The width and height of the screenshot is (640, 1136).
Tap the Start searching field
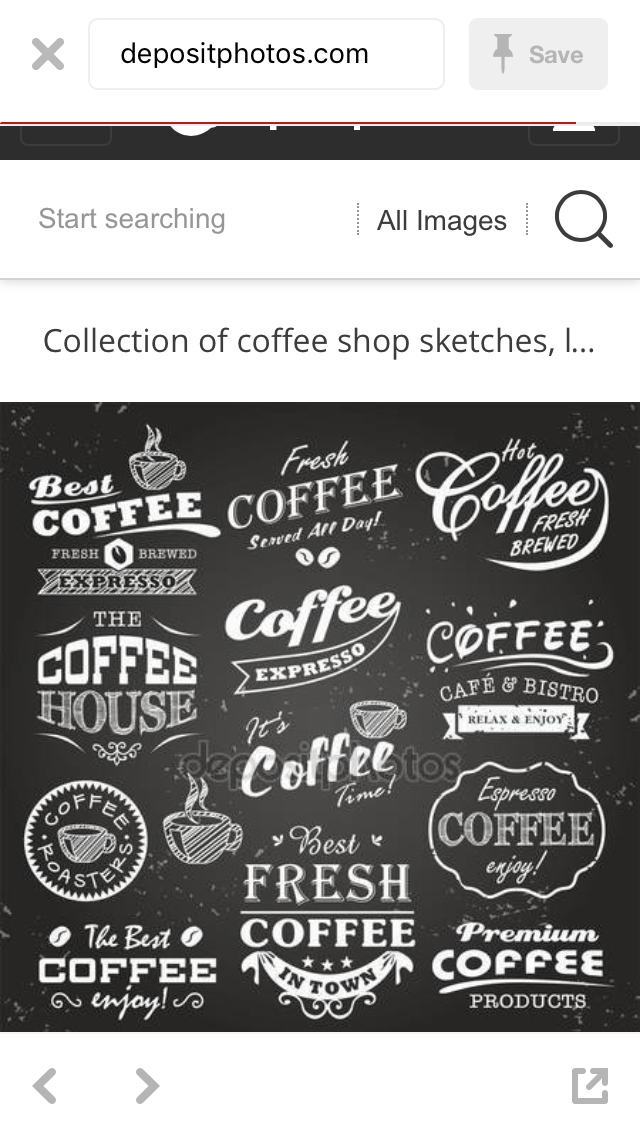(x=190, y=219)
